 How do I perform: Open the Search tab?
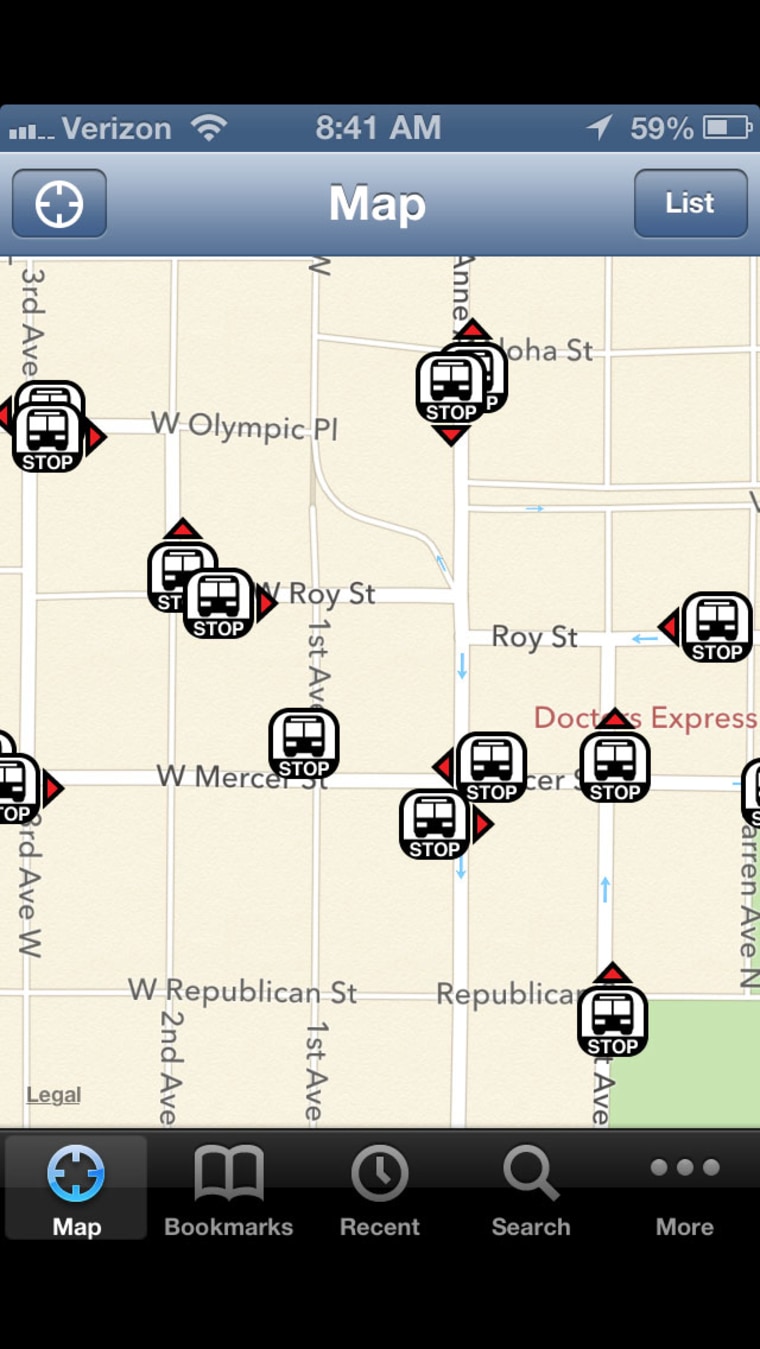531,1189
